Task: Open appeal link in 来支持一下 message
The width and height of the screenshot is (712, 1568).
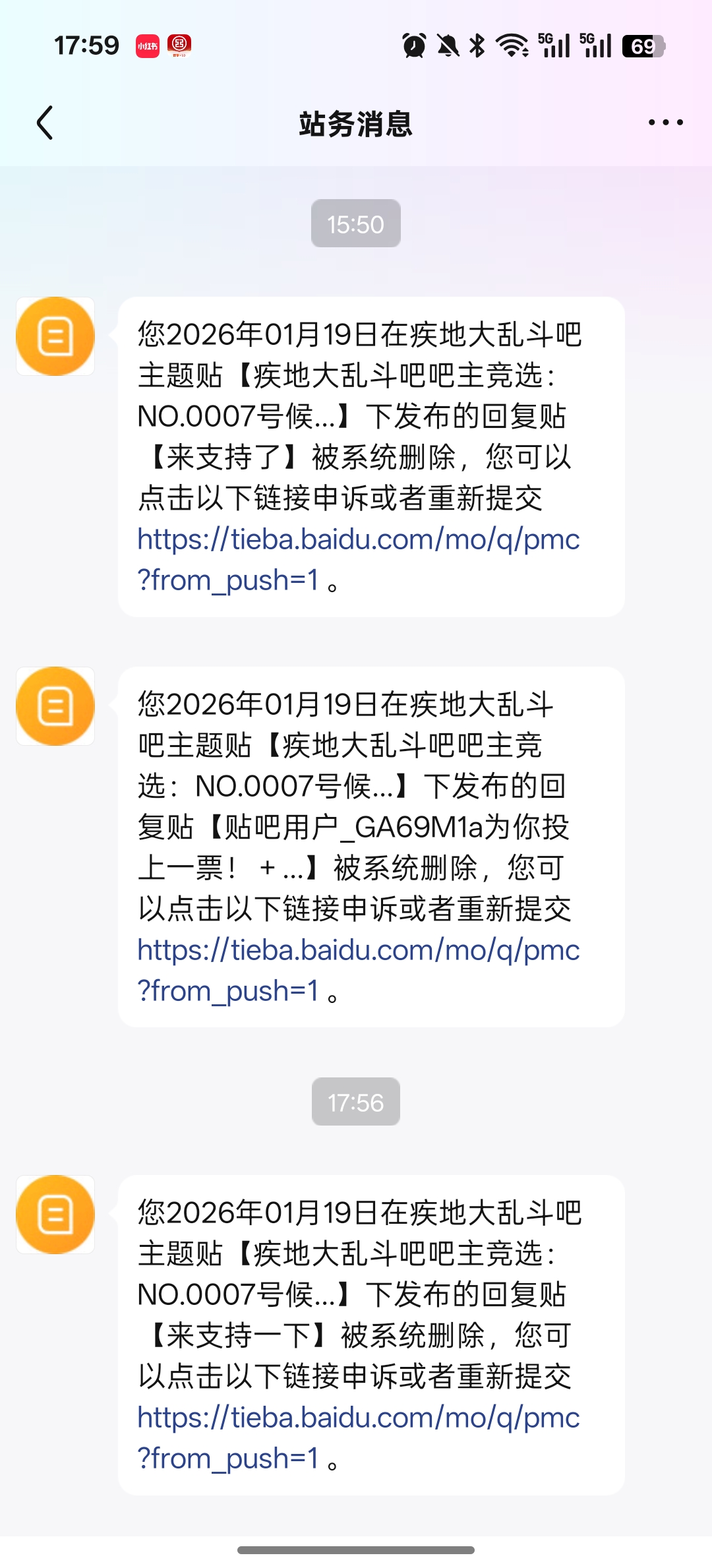Action: pos(358,1418)
